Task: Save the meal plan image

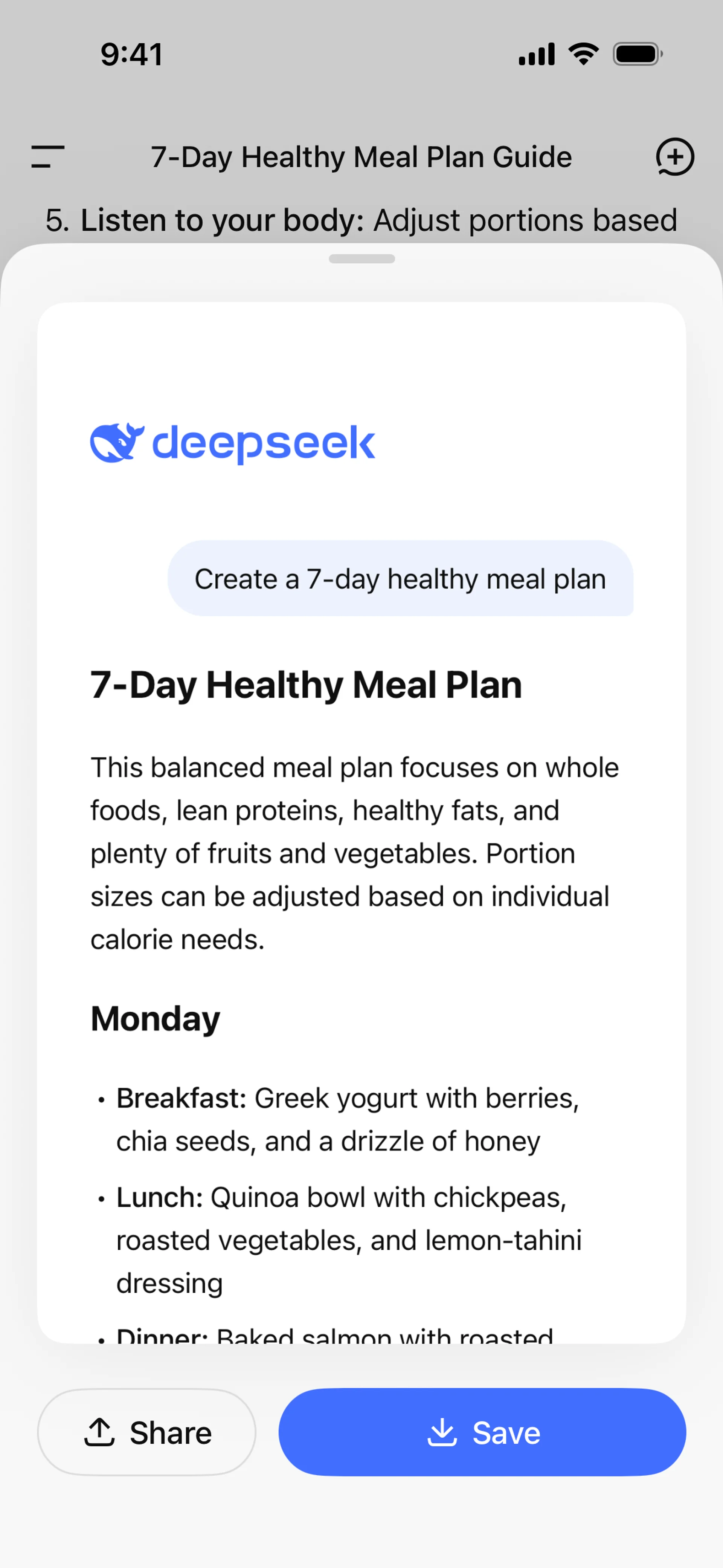Action: click(x=482, y=1432)
